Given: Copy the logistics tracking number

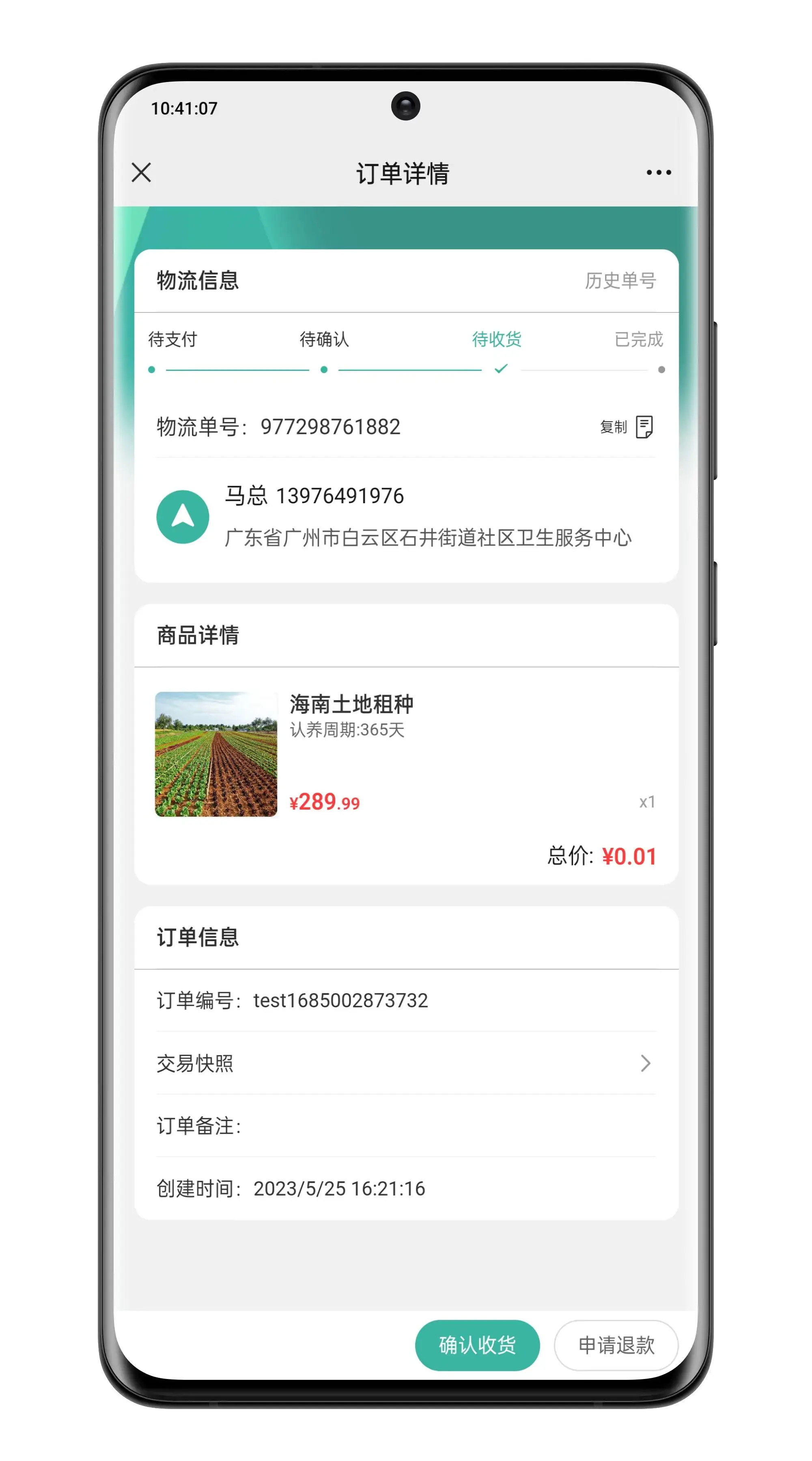Looking at the screenshot, I should [x=627, y=427].
